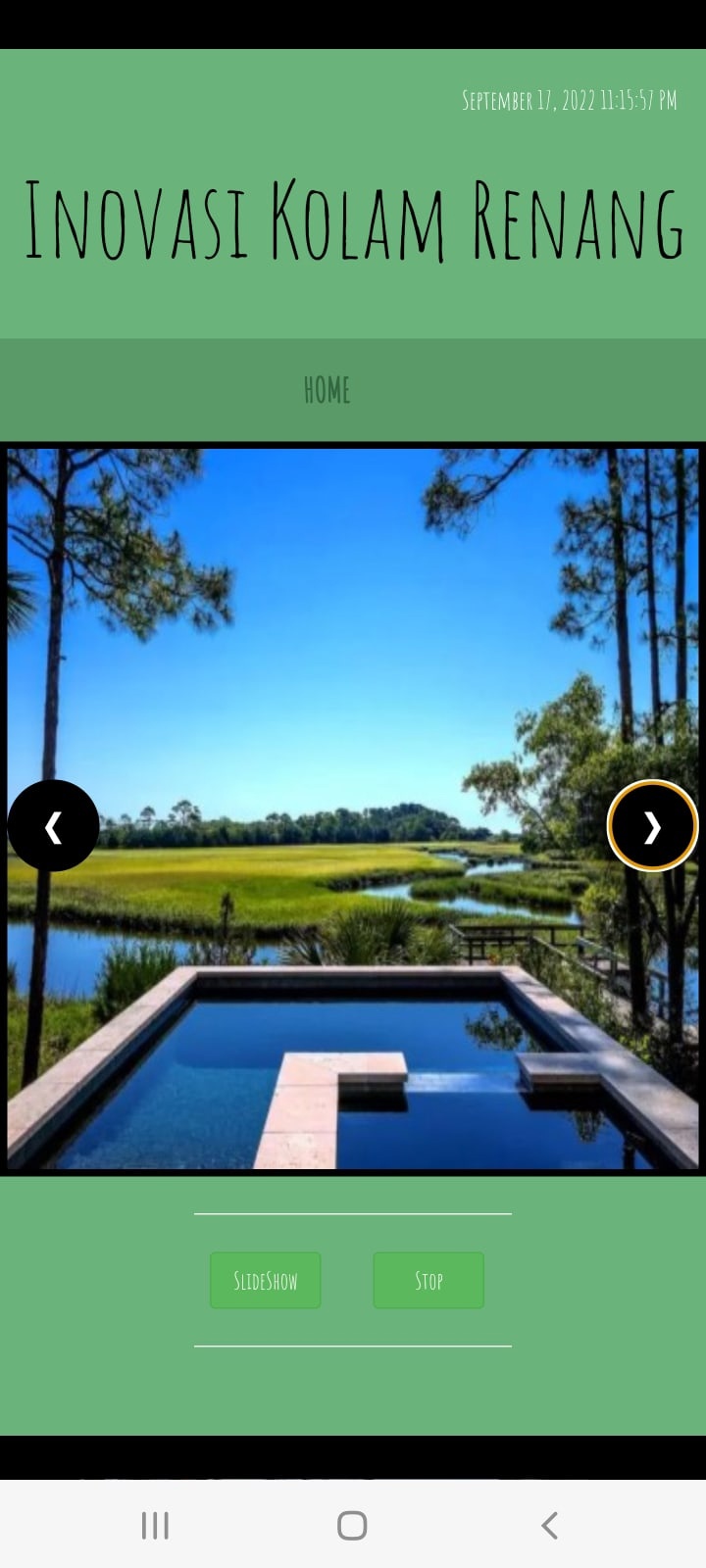
Task: Open the HOME navigation link
Action: [327, 390]
